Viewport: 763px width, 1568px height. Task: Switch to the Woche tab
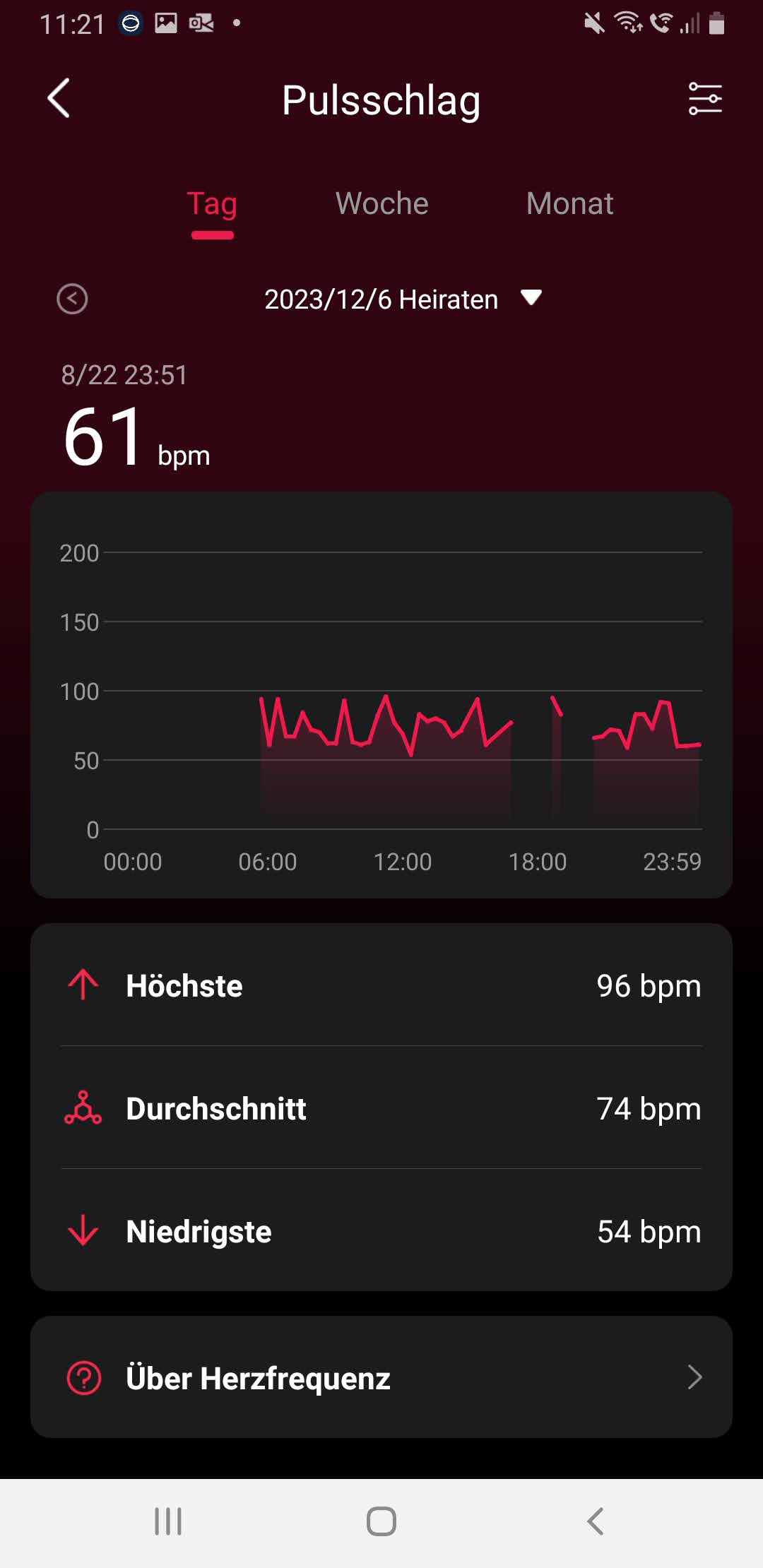pos(381,204)
